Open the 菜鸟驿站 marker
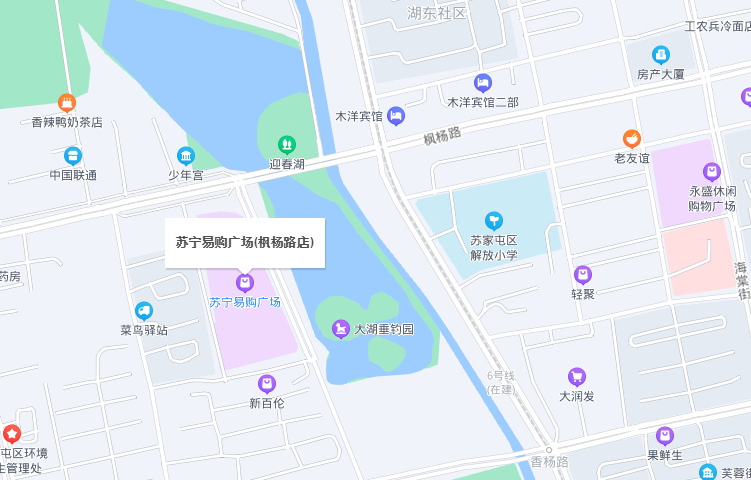 (144, 311)
